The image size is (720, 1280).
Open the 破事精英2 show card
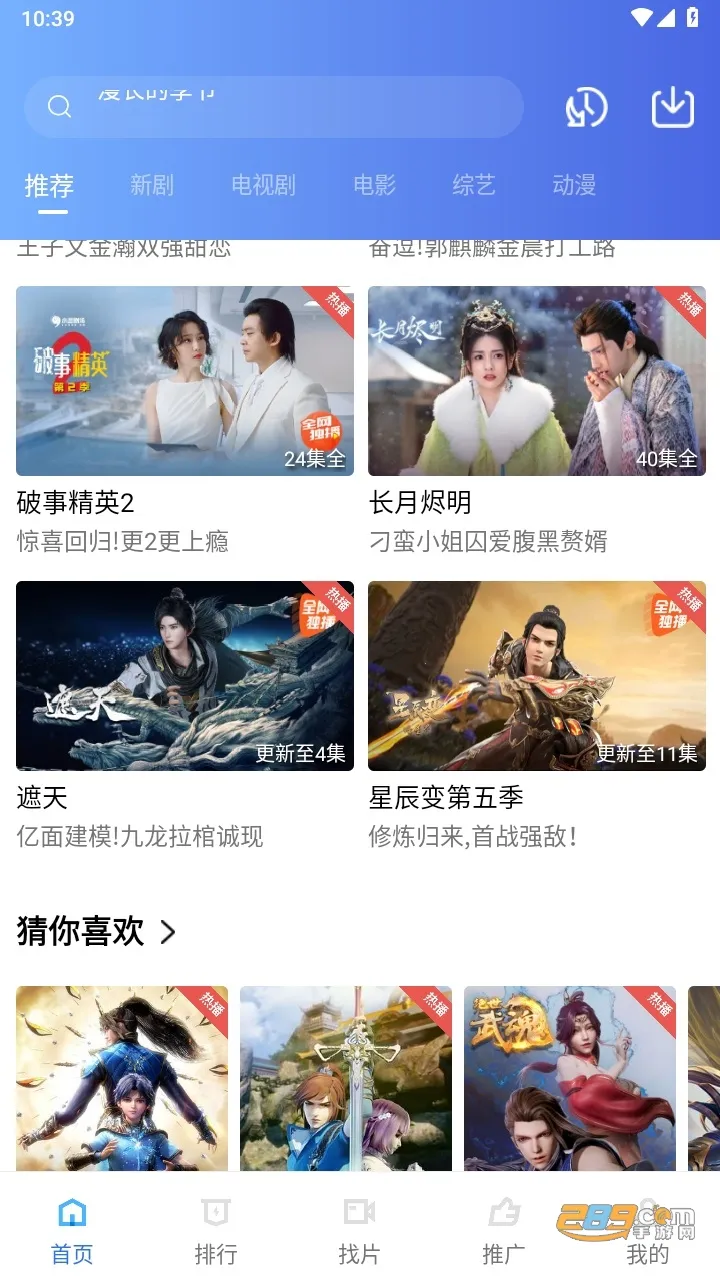[x=185, y=382]
